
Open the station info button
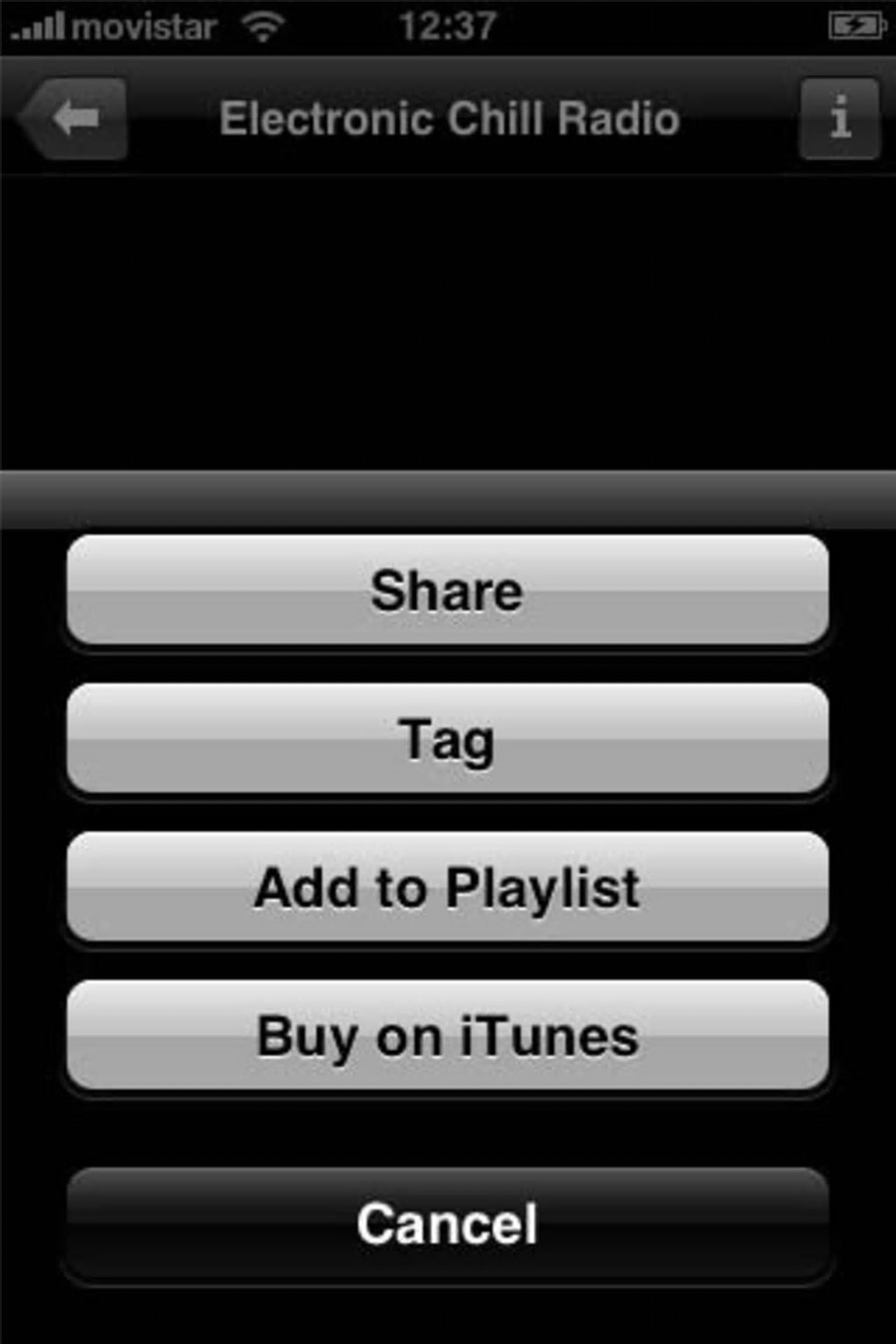click(x=839, y=119)
